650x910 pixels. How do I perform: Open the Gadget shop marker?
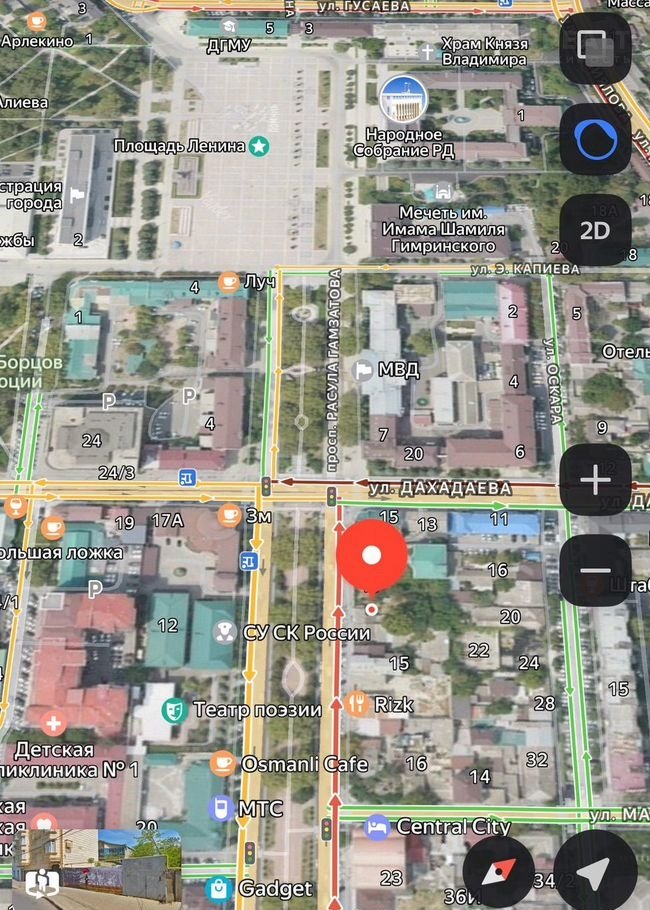(x=219, y=888)
